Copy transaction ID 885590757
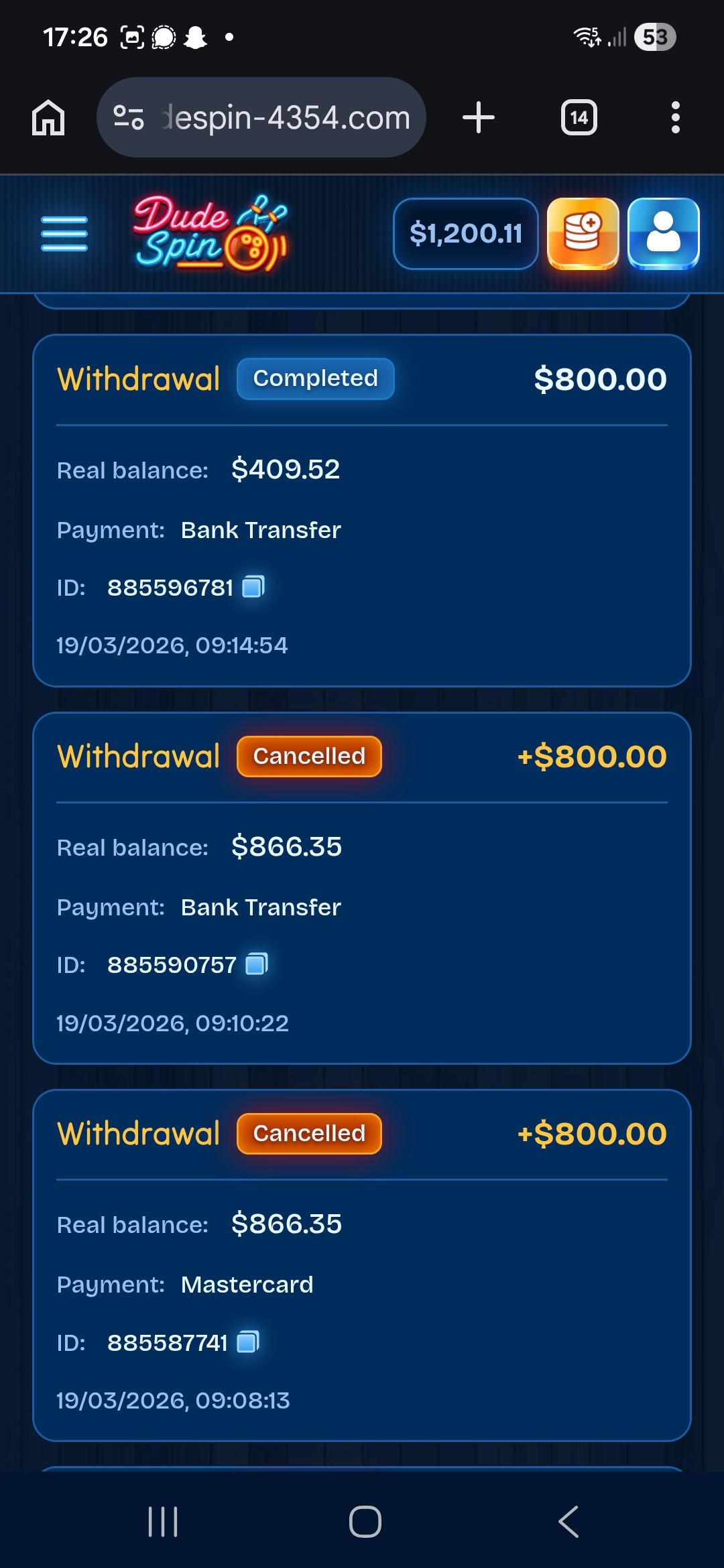 (257, 964)
